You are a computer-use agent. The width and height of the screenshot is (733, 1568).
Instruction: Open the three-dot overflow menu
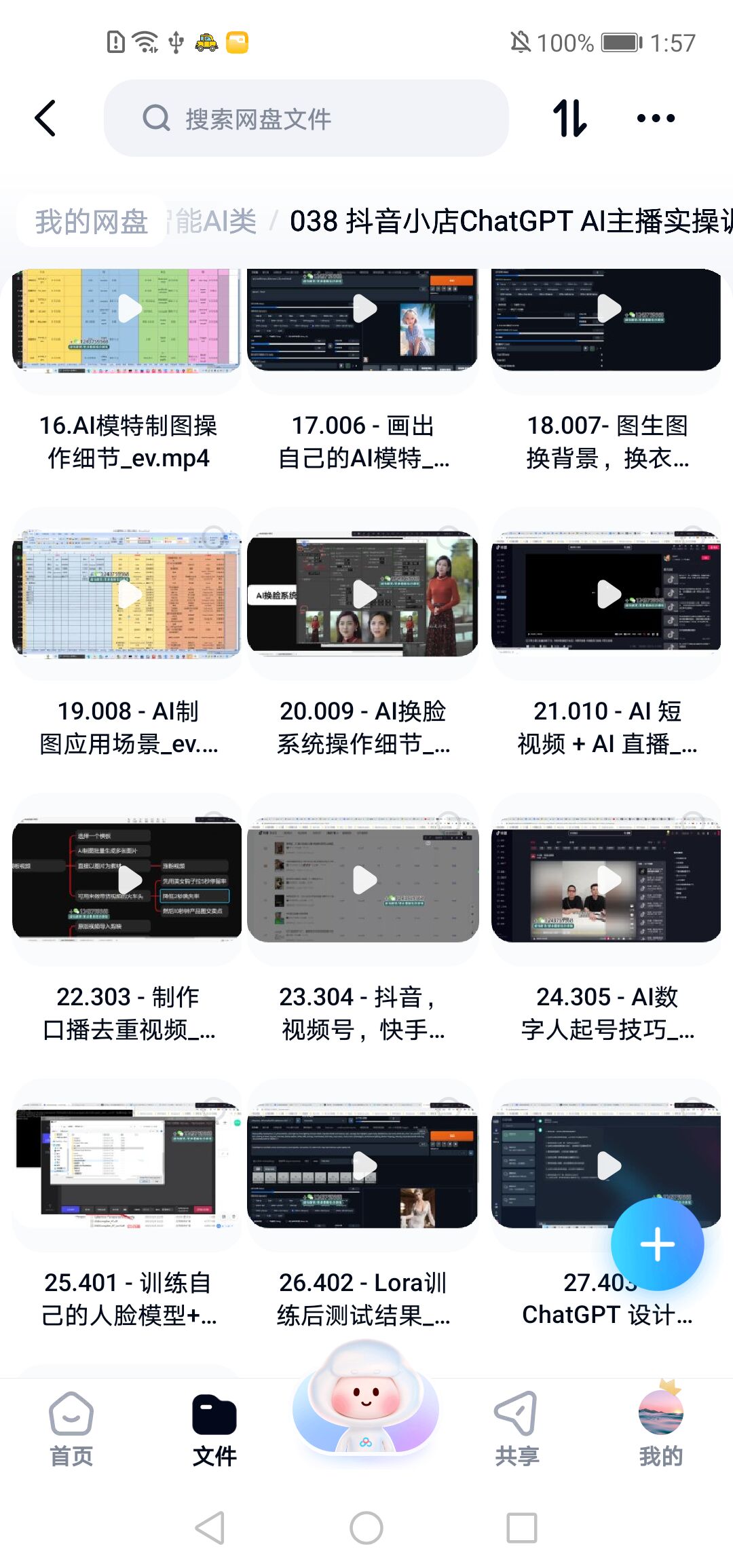coord(656,118)
